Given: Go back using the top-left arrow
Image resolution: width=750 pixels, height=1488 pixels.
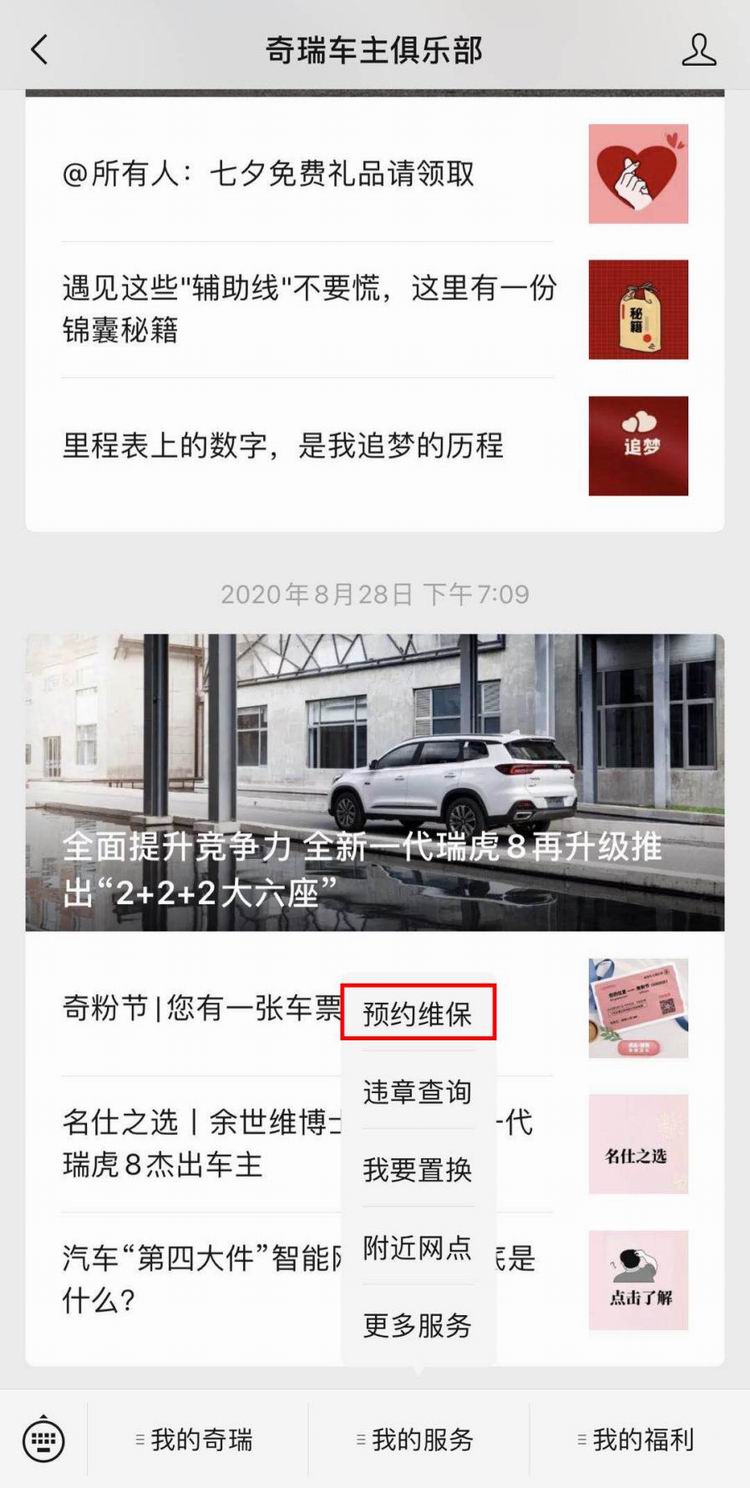Looking at the screenshot, I should [x=40, y=49].
